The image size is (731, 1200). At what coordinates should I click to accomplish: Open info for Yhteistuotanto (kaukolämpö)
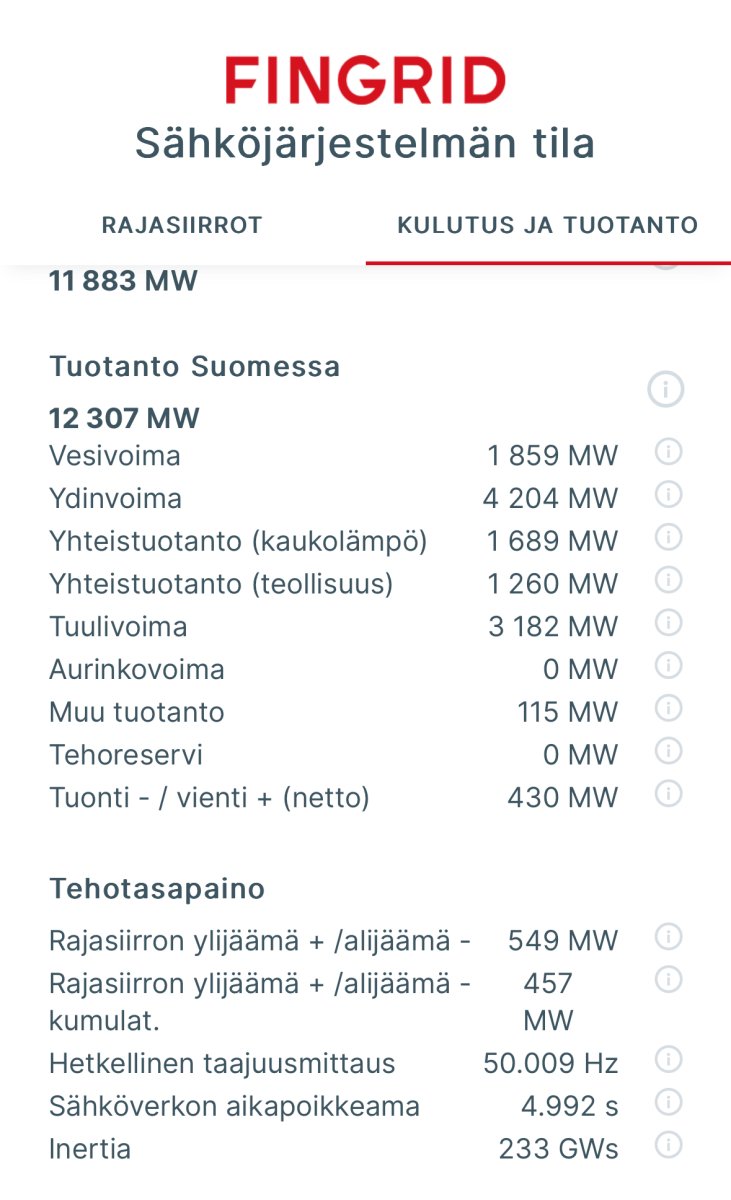click(x=668, y=538)
